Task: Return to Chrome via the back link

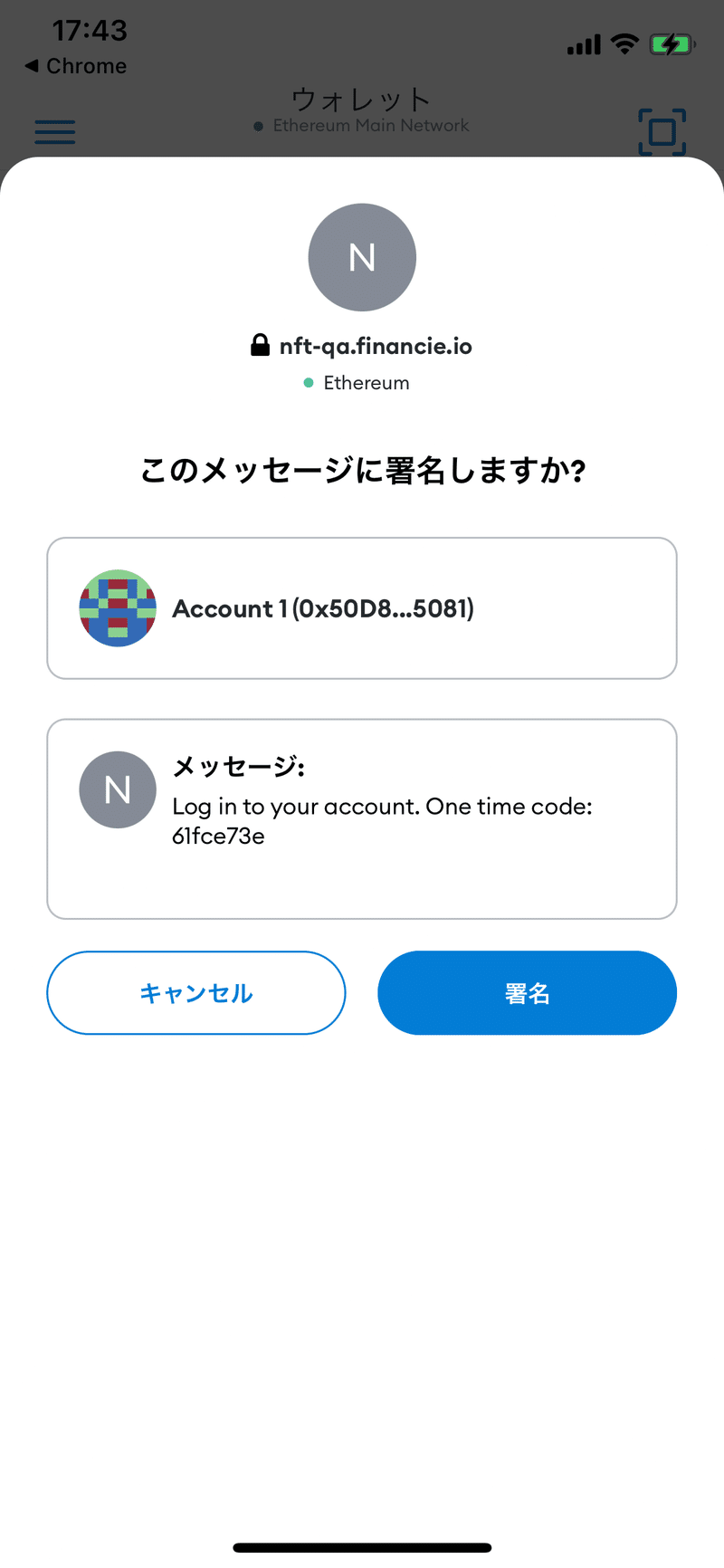Action: [76, 66]
